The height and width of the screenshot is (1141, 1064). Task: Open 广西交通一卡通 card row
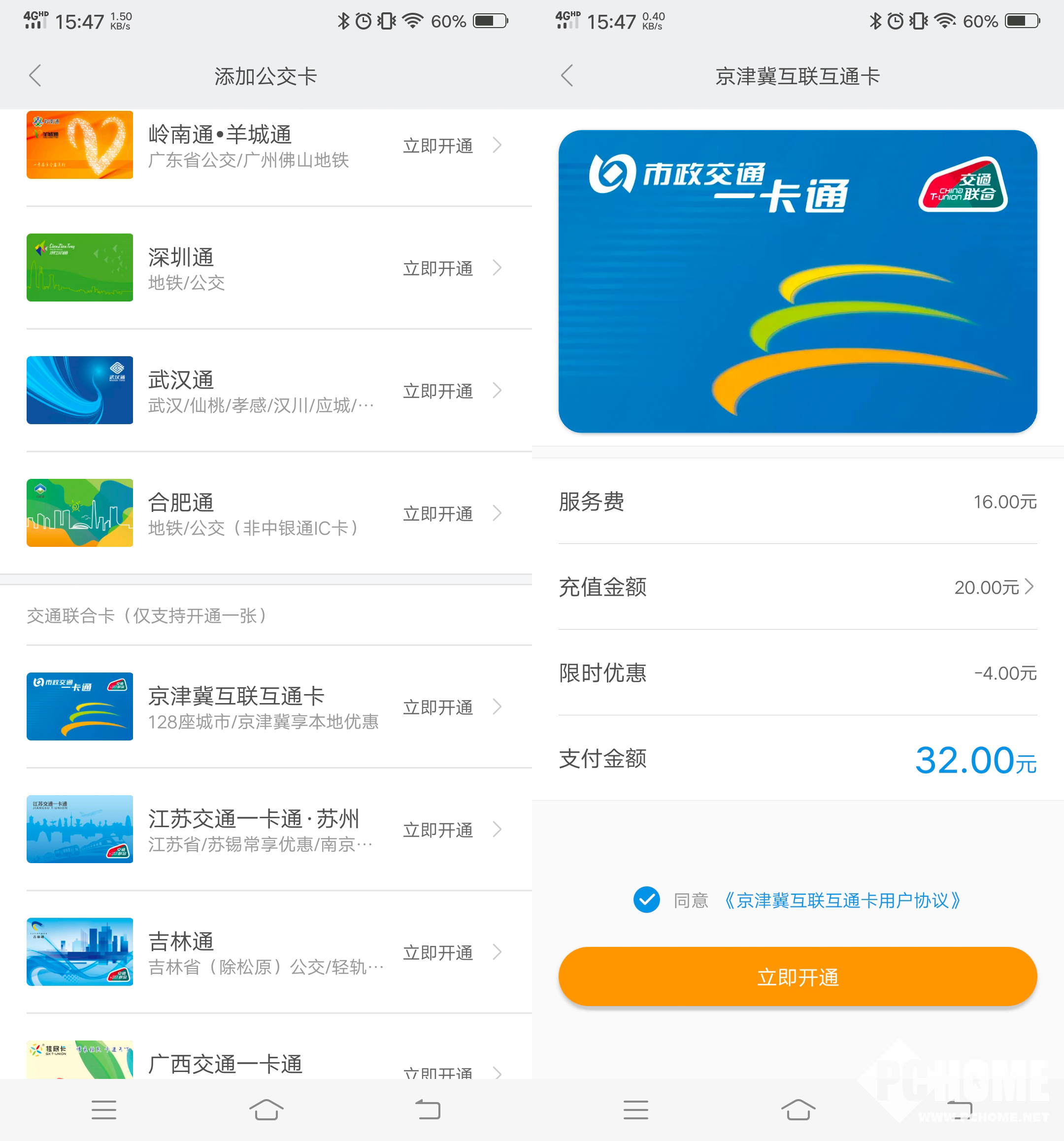click(x=265, y=1065)
